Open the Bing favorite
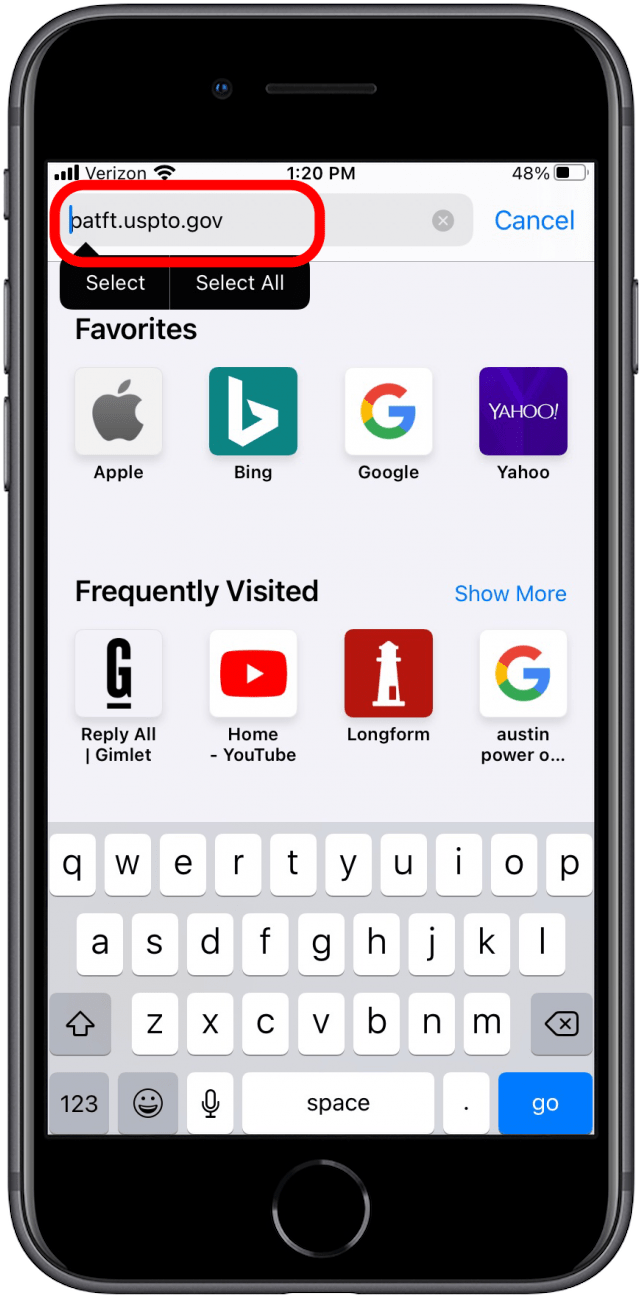This screenshot has height=1298, width=642. point(253,412)
